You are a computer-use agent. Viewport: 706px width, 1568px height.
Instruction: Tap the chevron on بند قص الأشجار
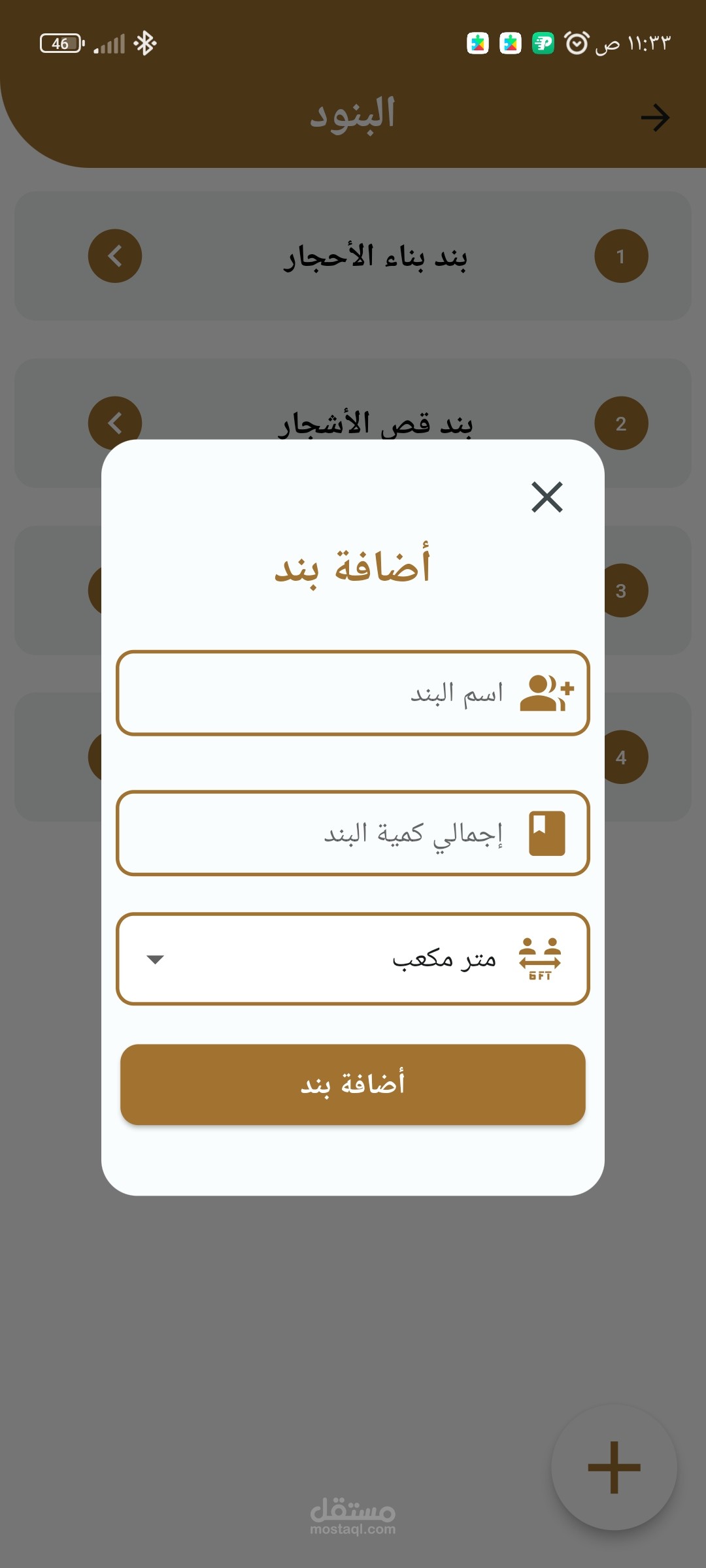(x=115, y=423)
